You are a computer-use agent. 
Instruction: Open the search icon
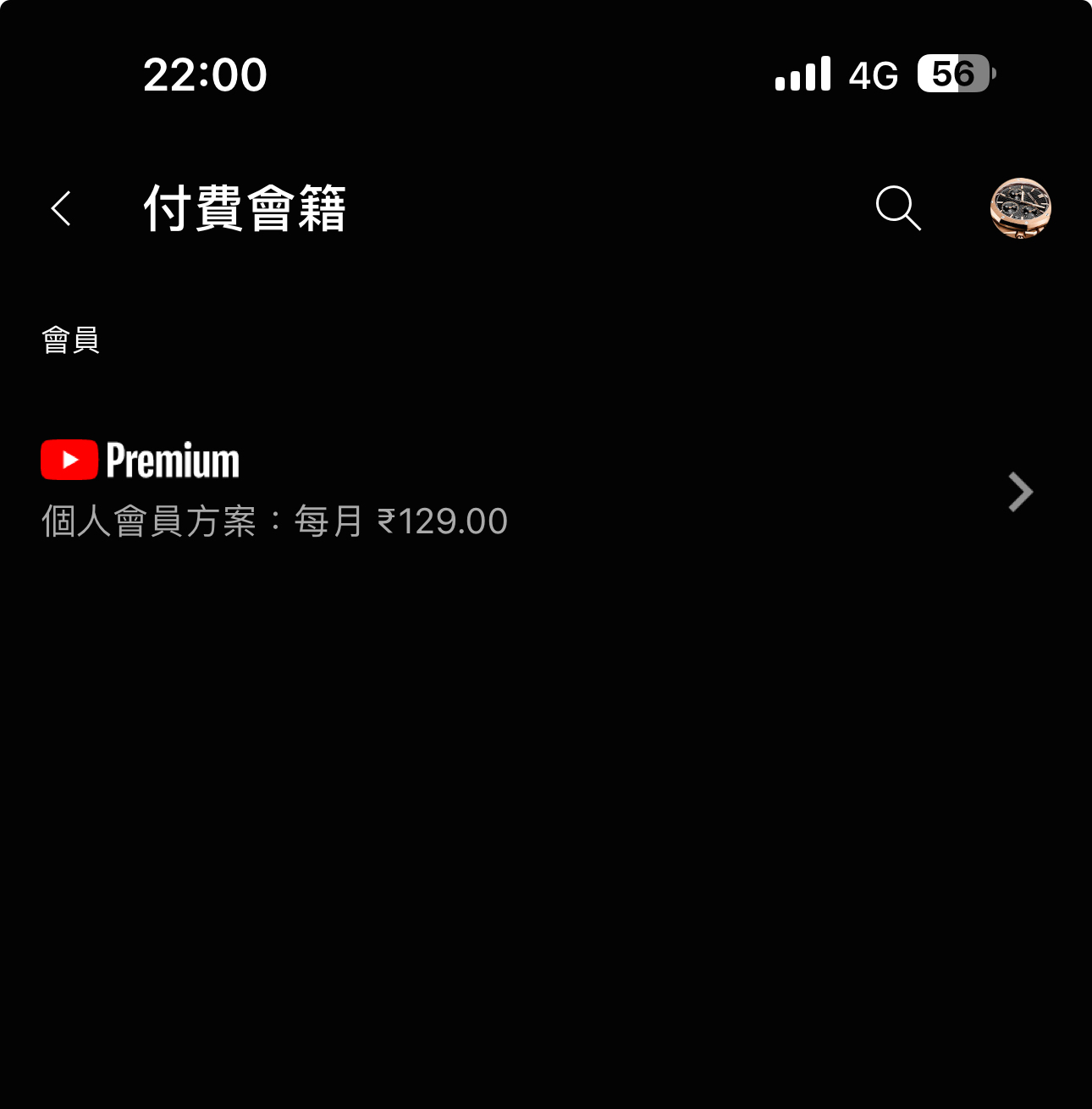click(x=897, y=208)
